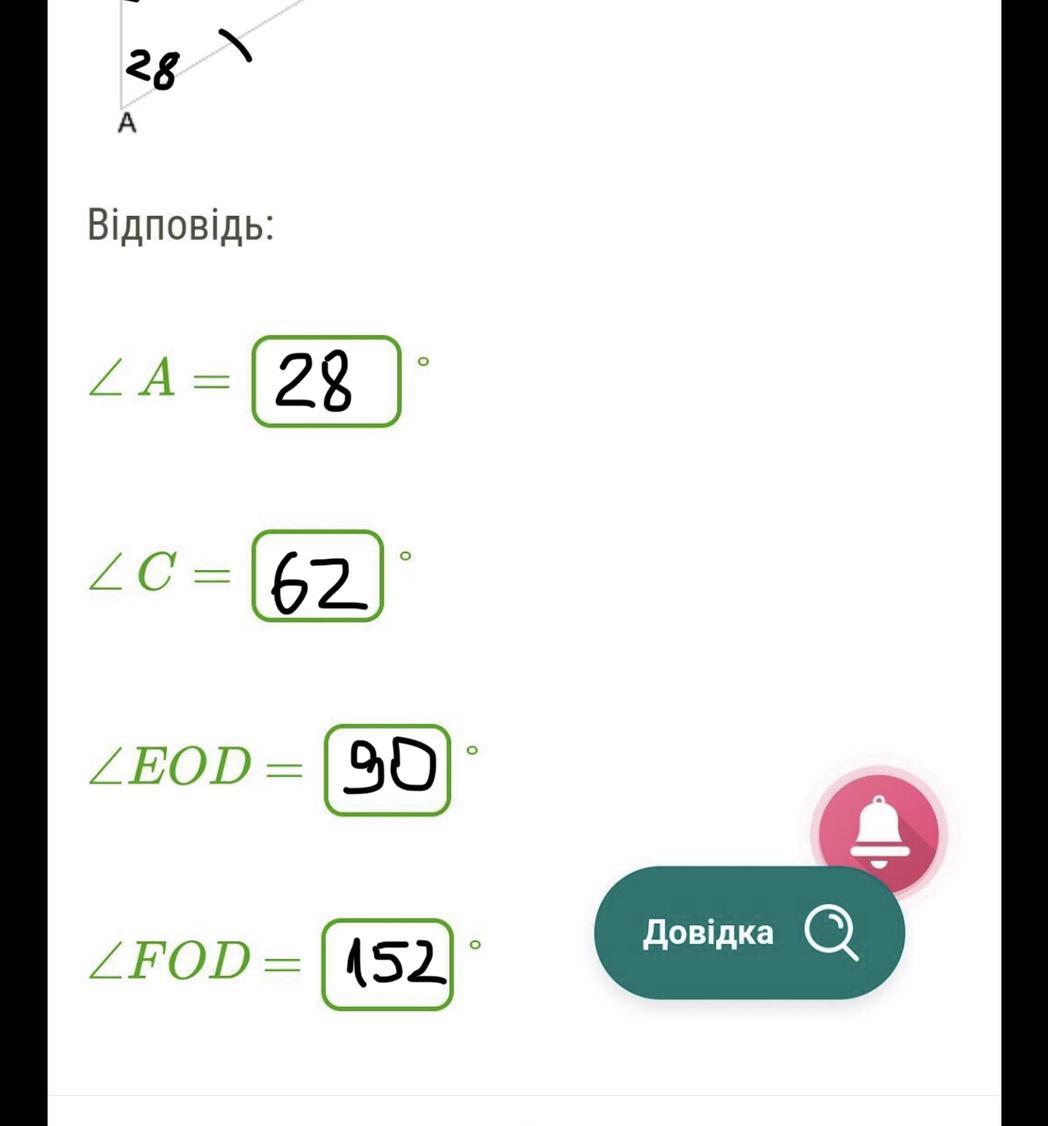Edit the angle FOD answer field

pyautogui.click(x=387, y=964)
